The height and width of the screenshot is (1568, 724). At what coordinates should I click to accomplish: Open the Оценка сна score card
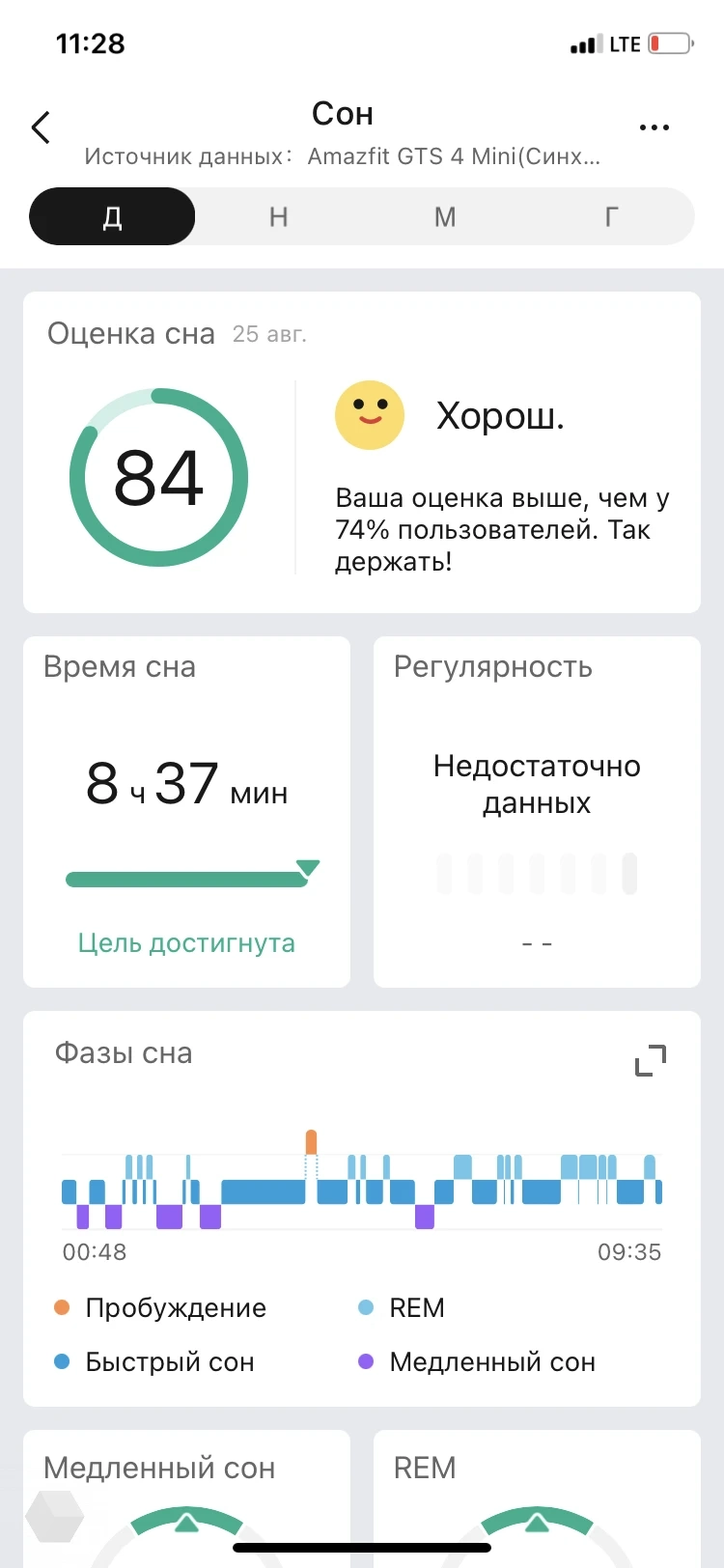[x=361, y=452]
